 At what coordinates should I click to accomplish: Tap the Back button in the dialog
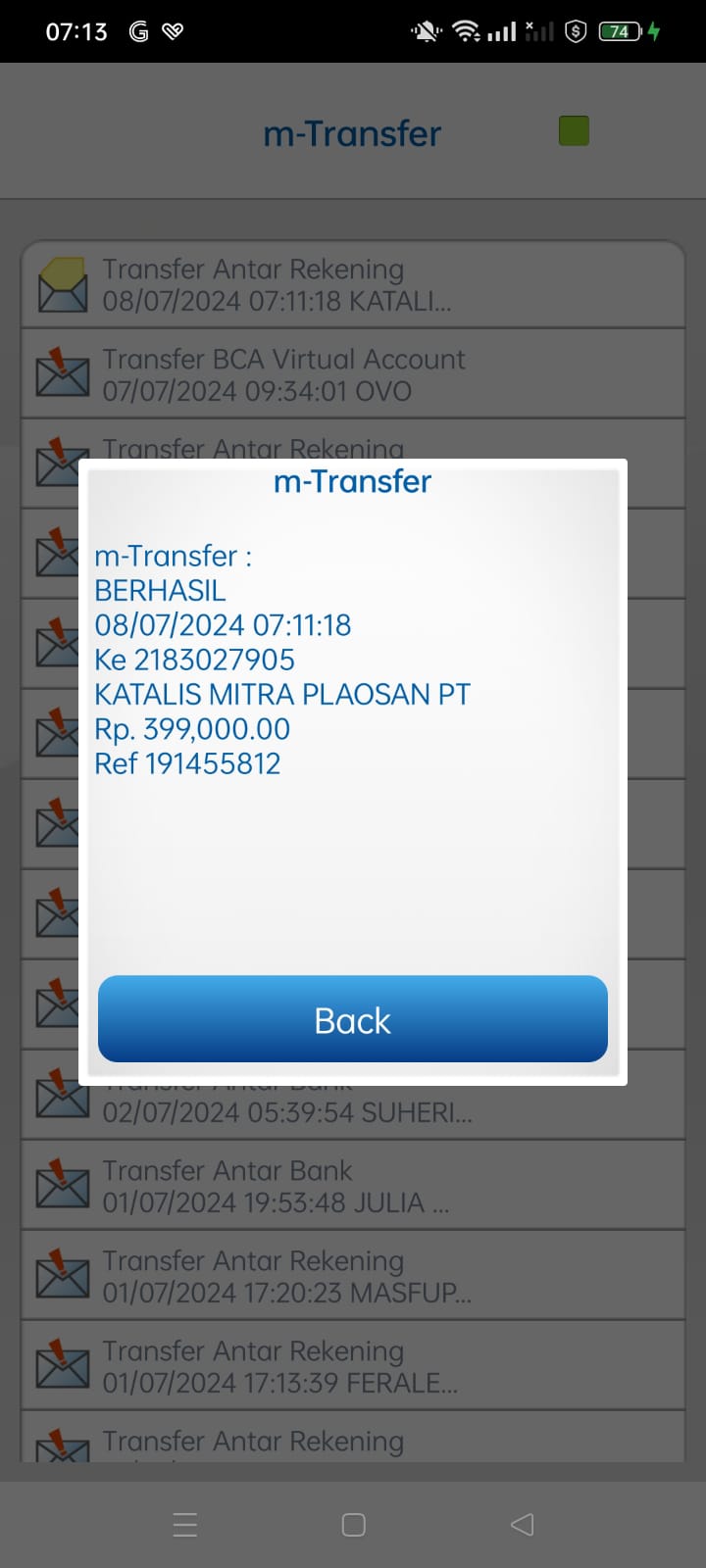[x=353, y=1019]
